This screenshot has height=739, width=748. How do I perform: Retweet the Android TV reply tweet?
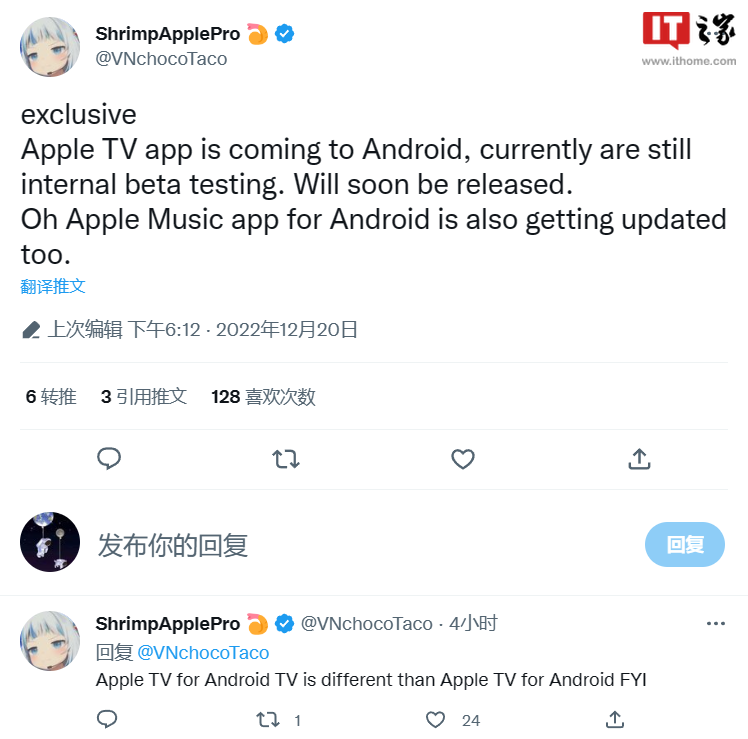point(268,719)
